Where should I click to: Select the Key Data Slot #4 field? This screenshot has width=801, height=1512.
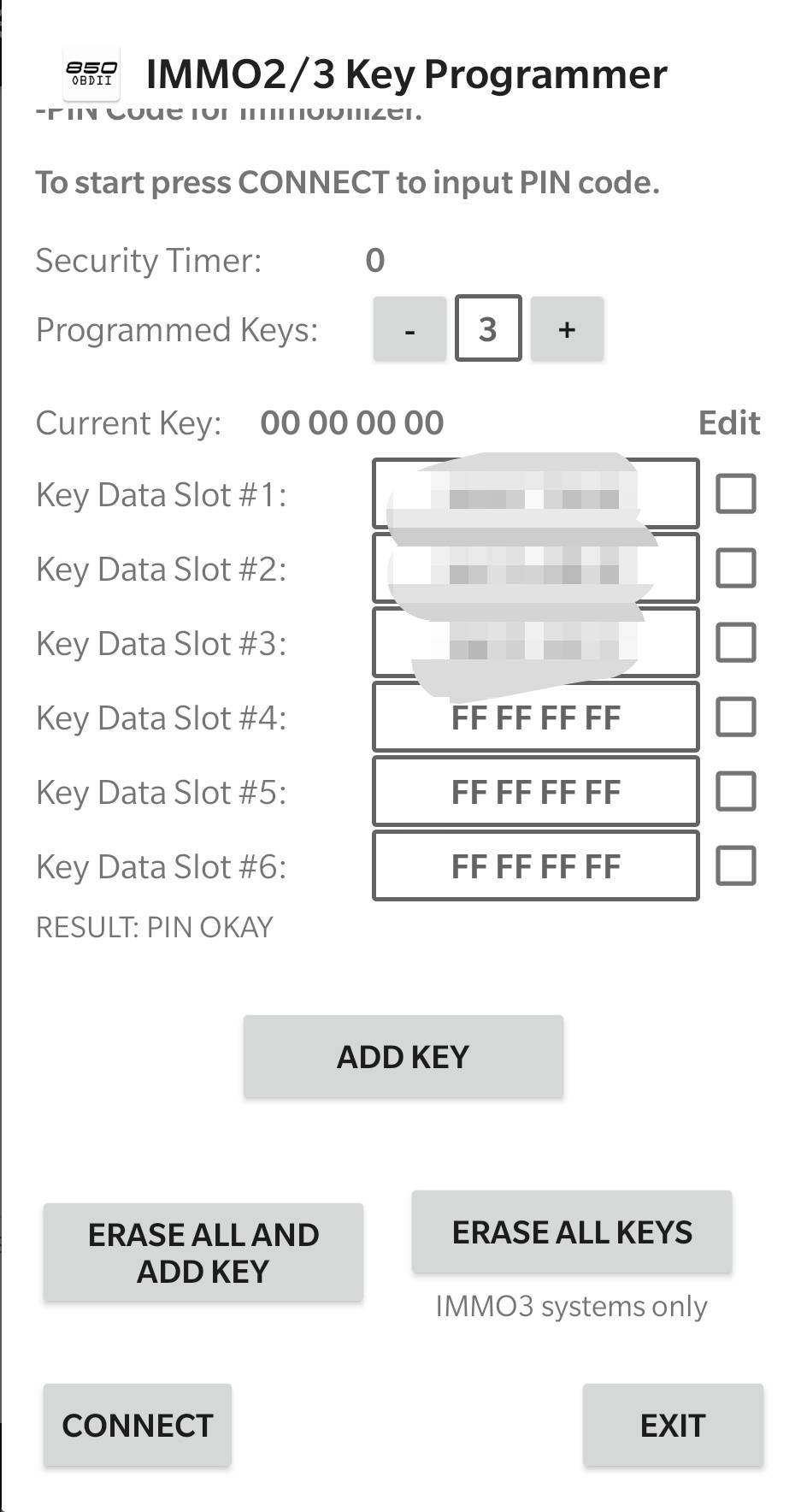coord(536,718)
